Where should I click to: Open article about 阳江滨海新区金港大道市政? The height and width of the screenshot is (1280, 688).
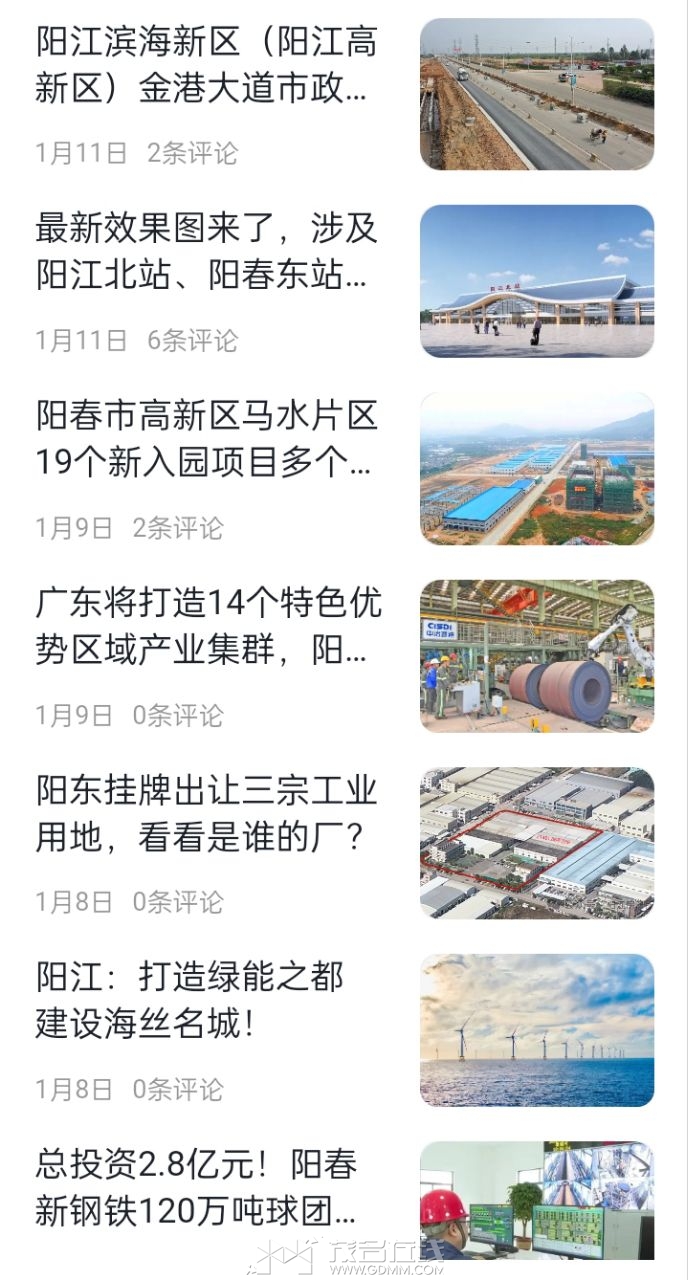(206, 66)
